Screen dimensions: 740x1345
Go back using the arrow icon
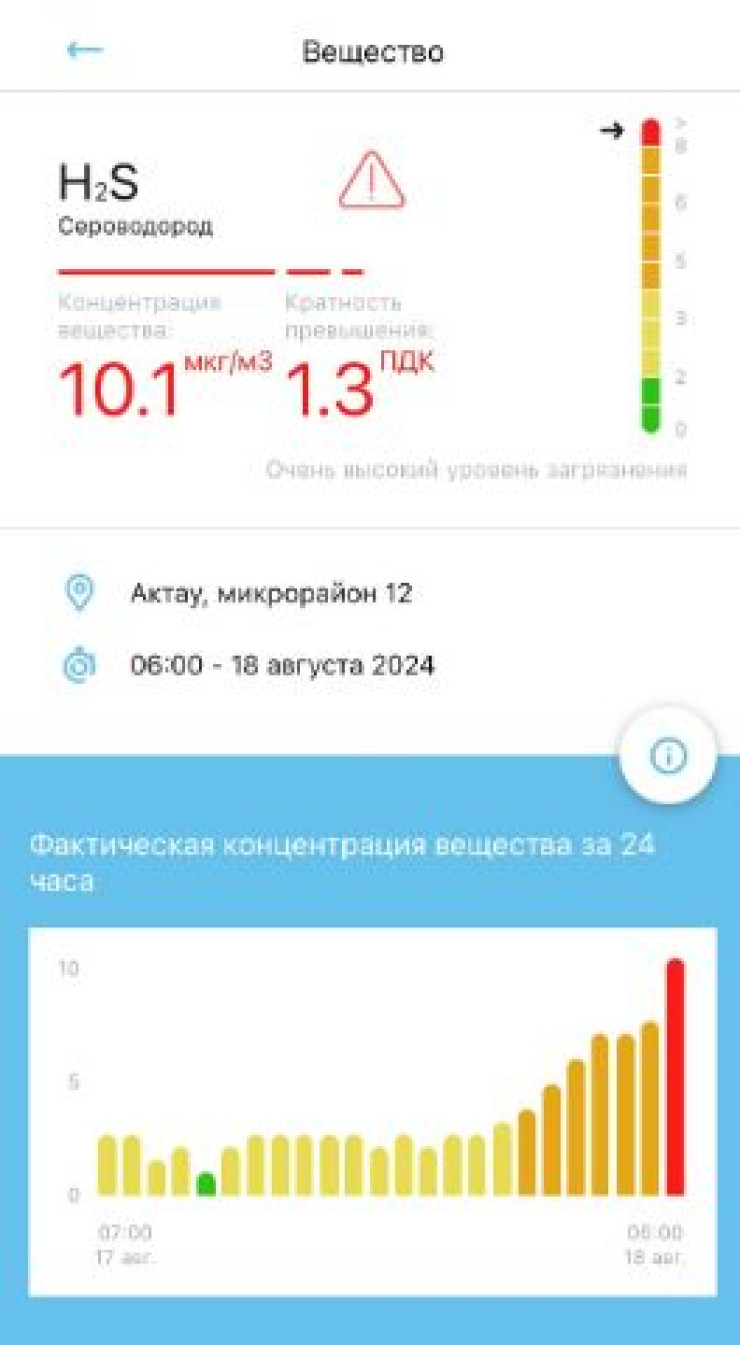click(85, 50)
